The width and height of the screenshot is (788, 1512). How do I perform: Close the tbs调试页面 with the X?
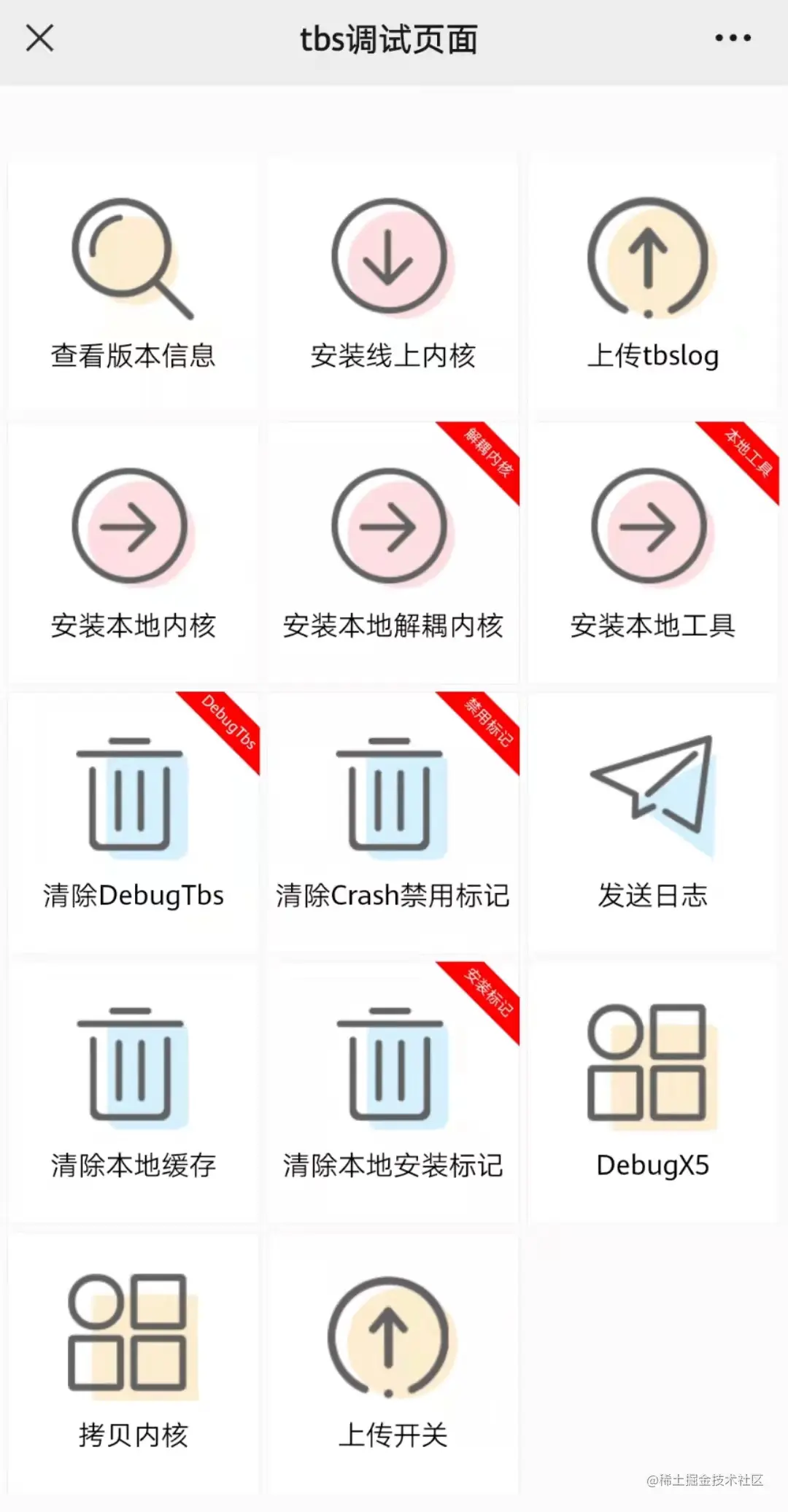[x=40, y=38]
